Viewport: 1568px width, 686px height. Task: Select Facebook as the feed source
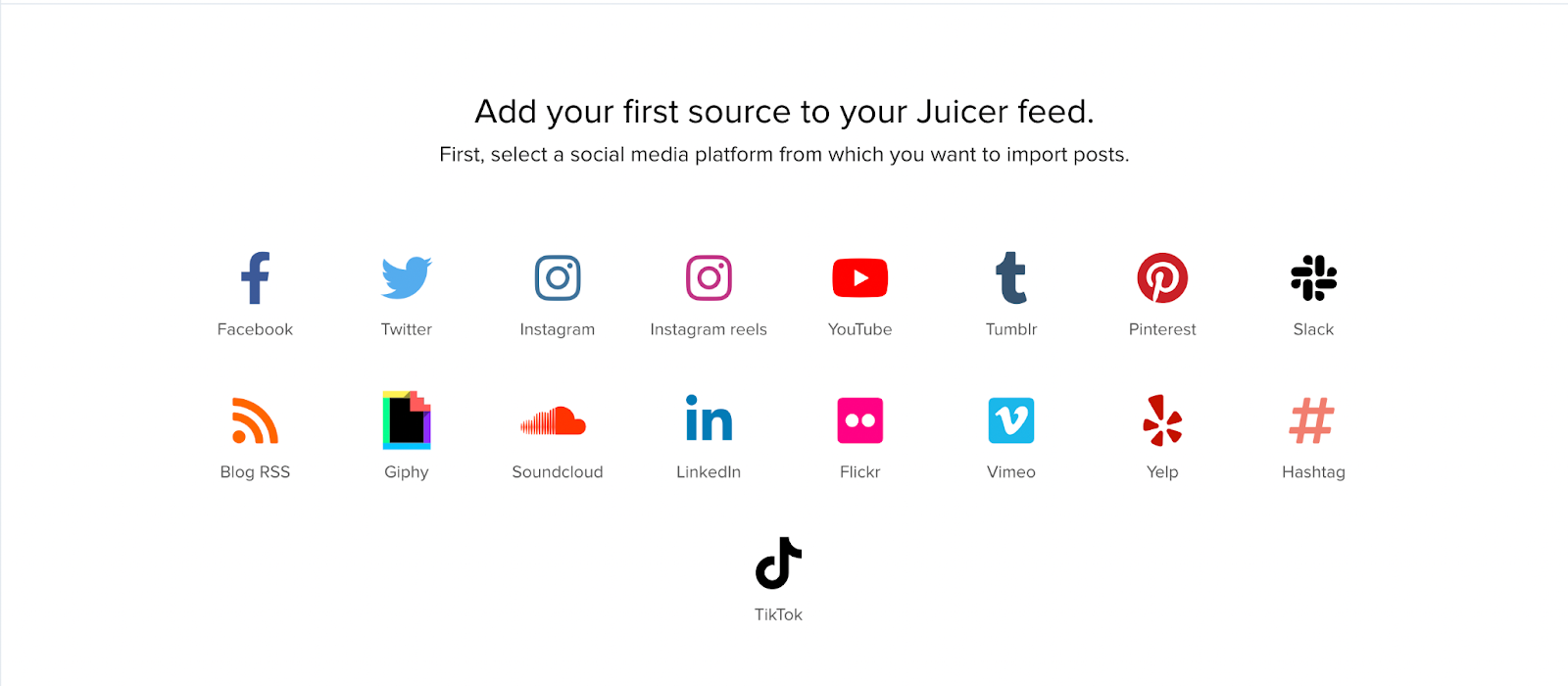pyautogui.click(x=255, y=279)
